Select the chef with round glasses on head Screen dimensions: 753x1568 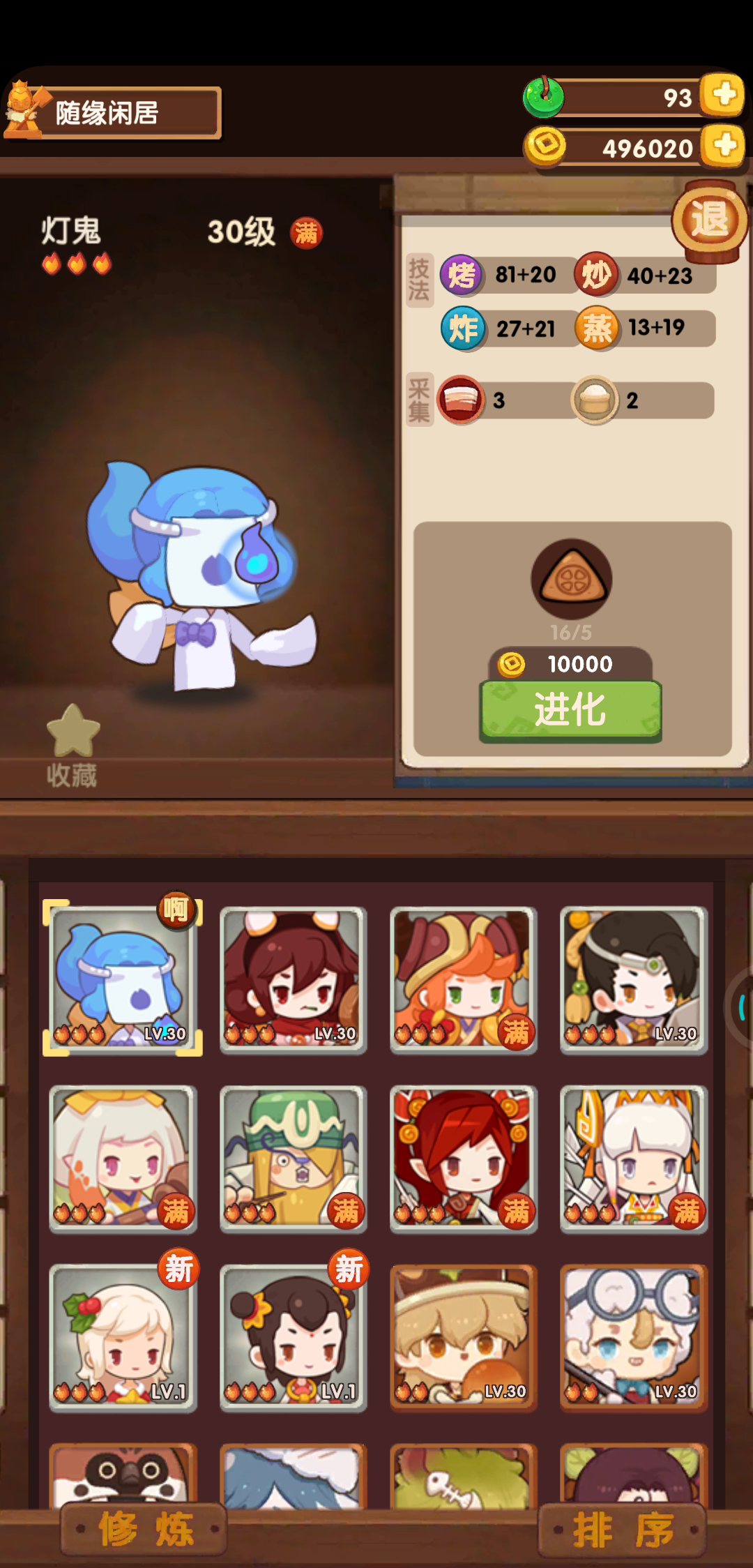coord(633,1337)
